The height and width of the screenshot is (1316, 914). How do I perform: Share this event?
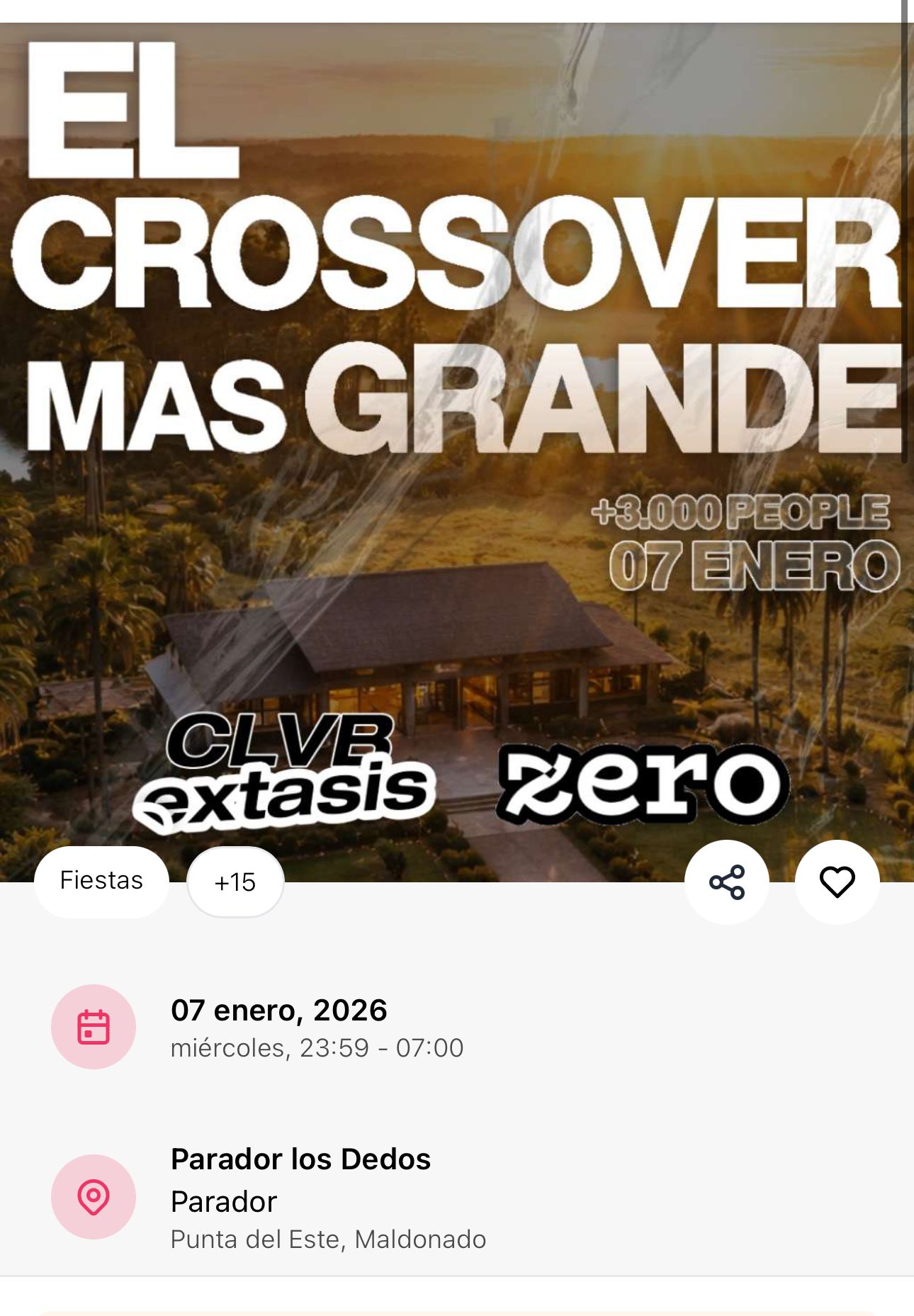pyautogui.click(x=726, y=882)
